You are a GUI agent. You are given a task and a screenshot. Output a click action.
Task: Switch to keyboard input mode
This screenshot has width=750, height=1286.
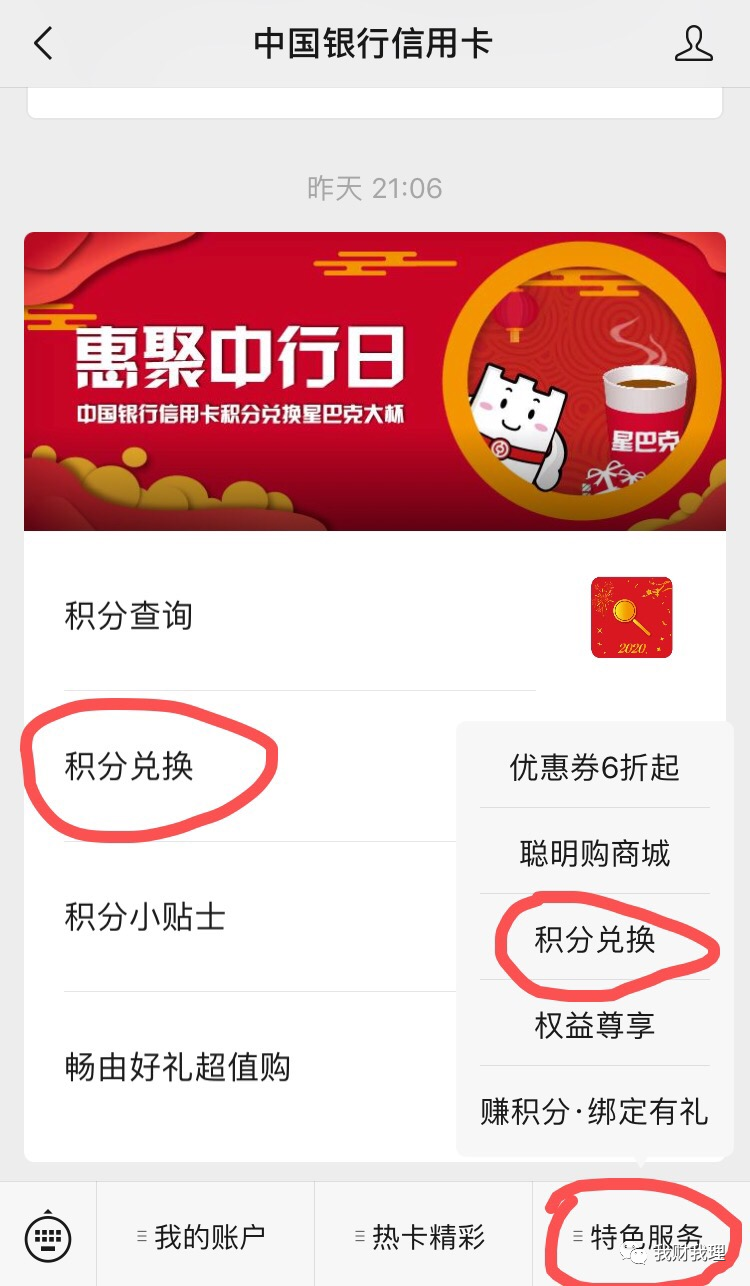click(47, 1237)
